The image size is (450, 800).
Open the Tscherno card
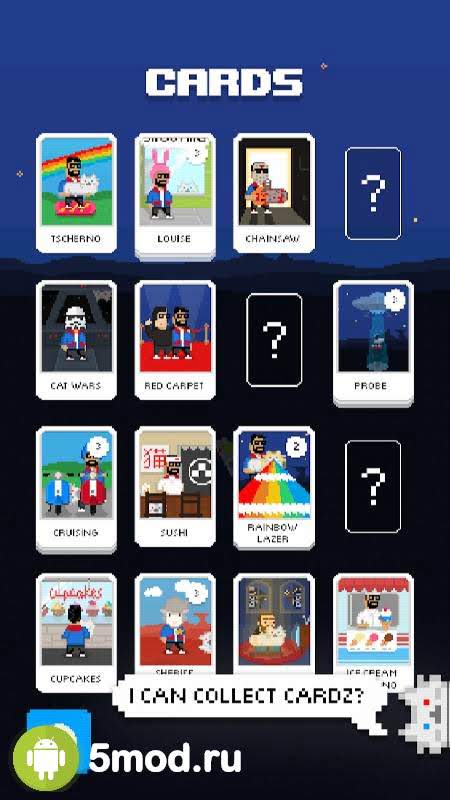click(x=77, y=193)
